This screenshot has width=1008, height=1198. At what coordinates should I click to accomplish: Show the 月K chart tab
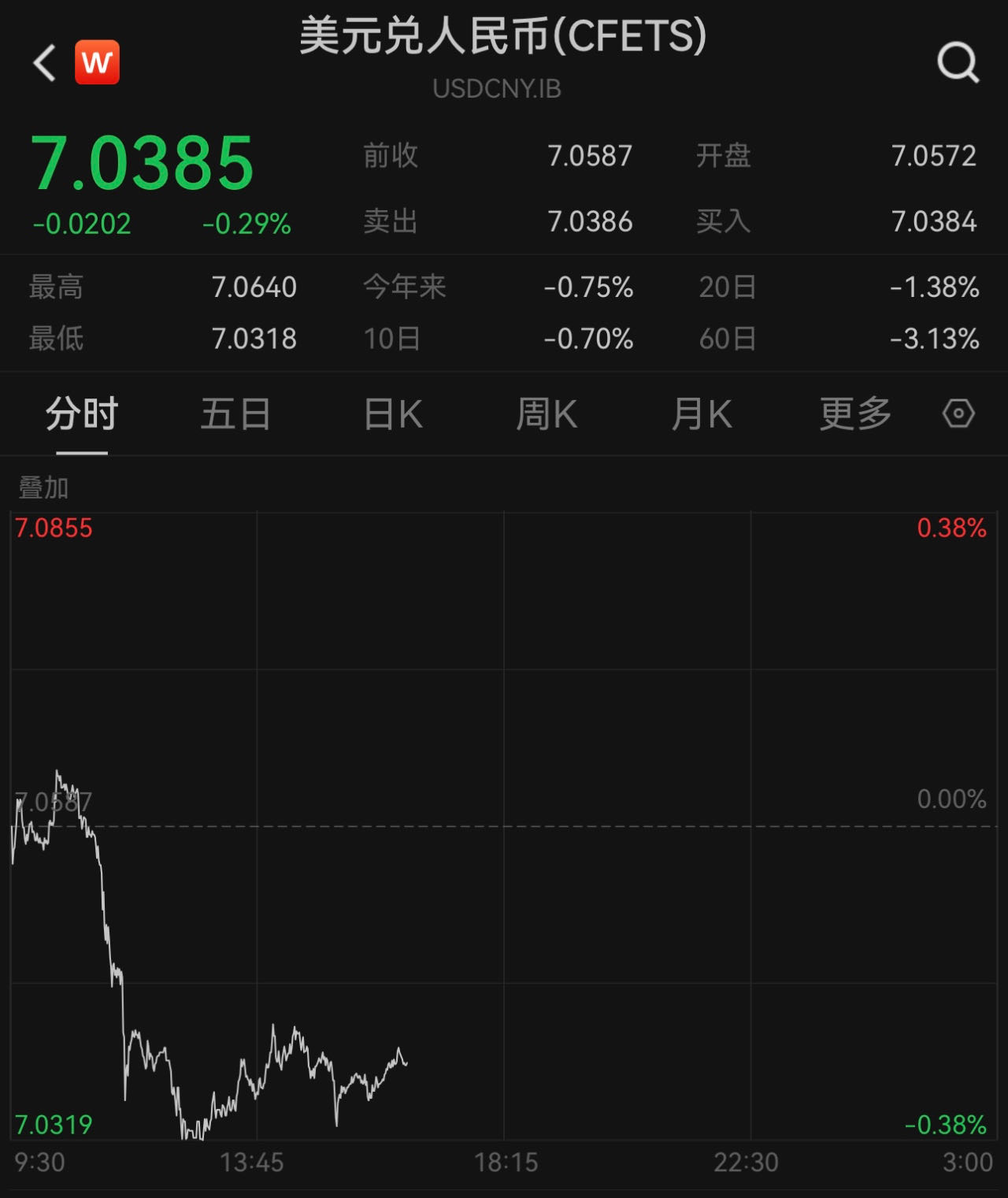(702, 414)
